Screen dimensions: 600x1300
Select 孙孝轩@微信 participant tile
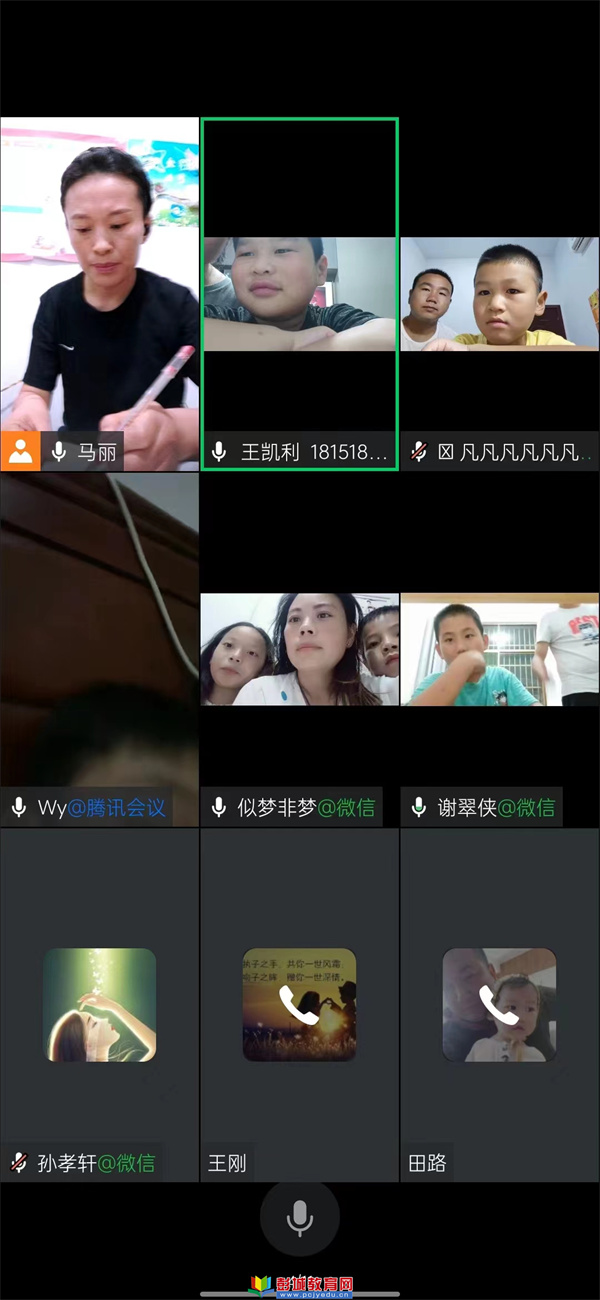click(99, 1005)
